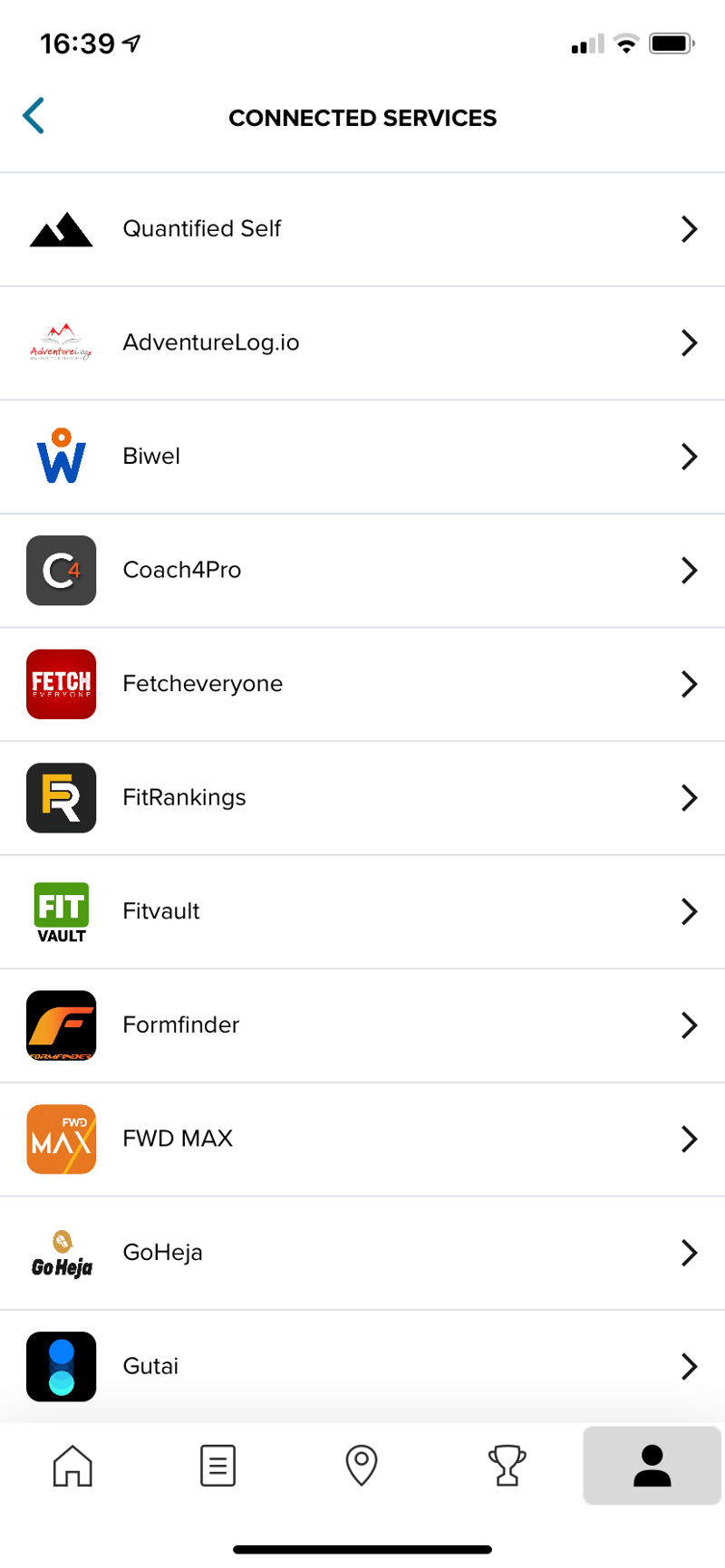Open the diary list tab

[x=217, y=1465]
